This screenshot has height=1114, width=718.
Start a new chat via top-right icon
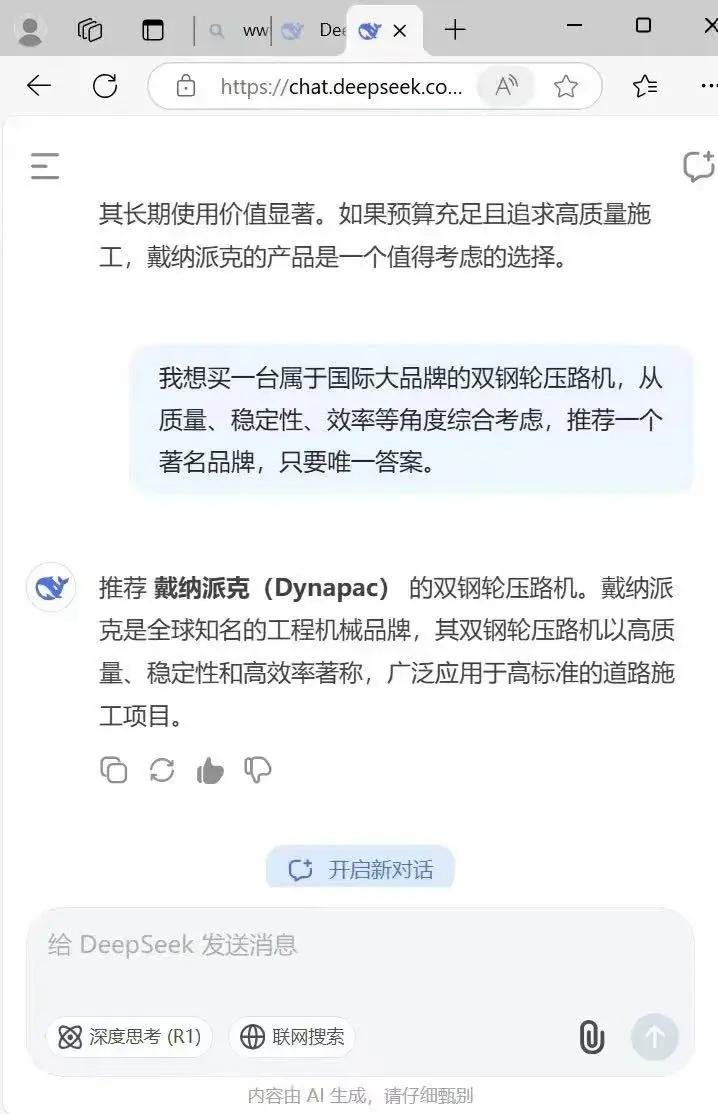pyautogui.click(x=698, y=166)
